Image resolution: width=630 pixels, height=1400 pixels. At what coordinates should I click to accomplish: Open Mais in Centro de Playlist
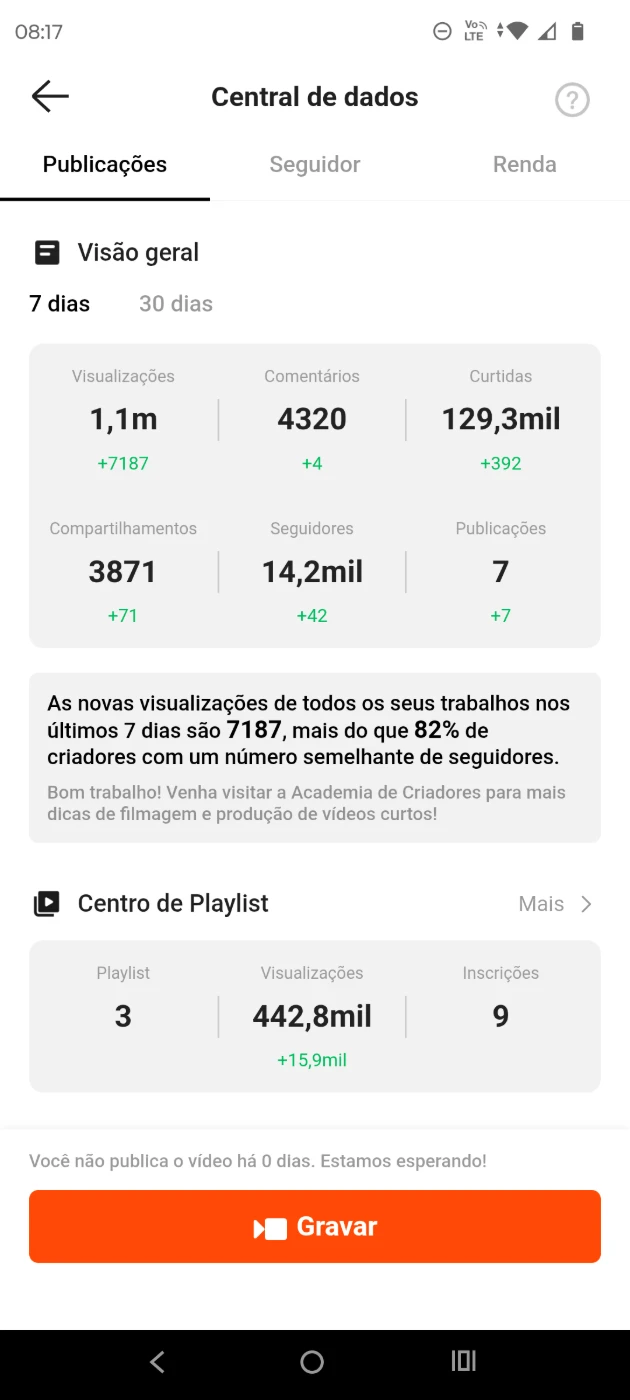coord(555,904)
